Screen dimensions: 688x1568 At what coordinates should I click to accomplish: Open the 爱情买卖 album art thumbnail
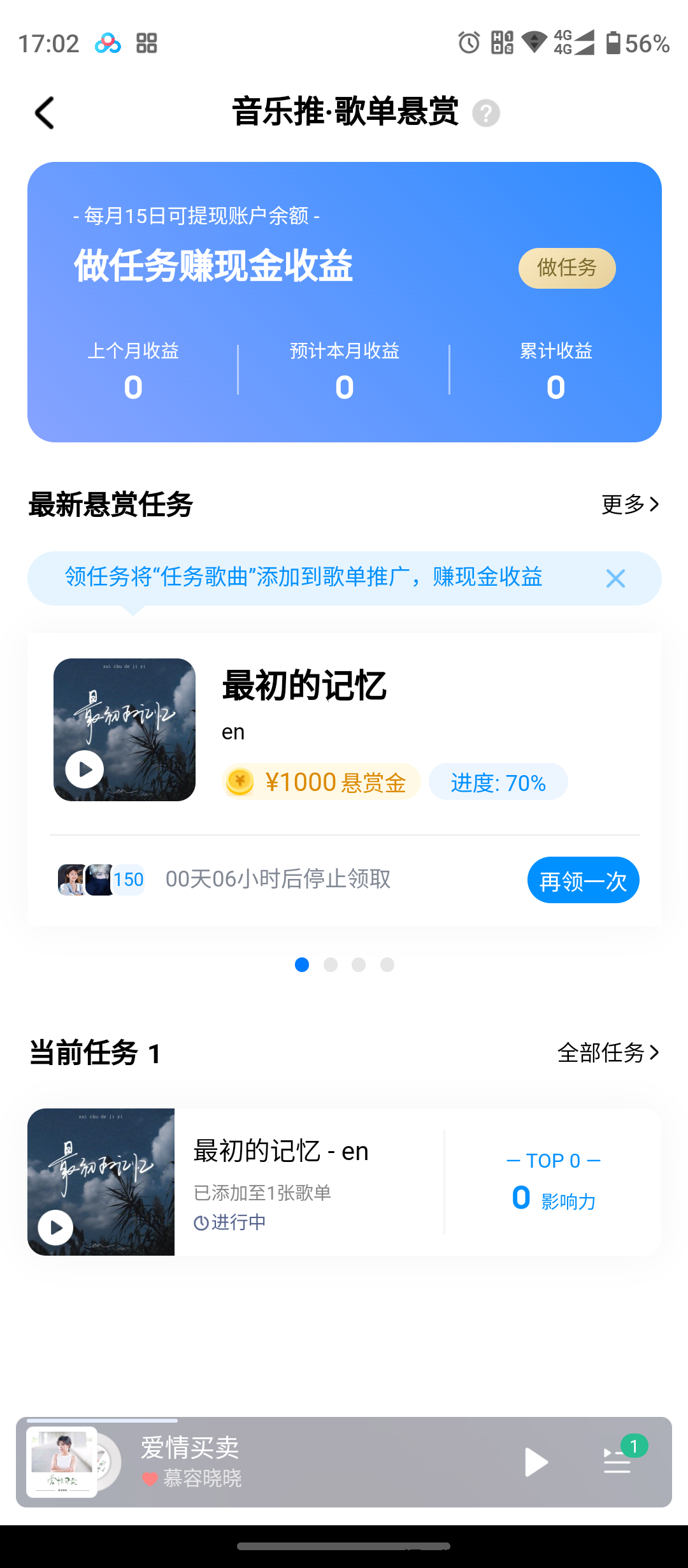coord(61,1463)
